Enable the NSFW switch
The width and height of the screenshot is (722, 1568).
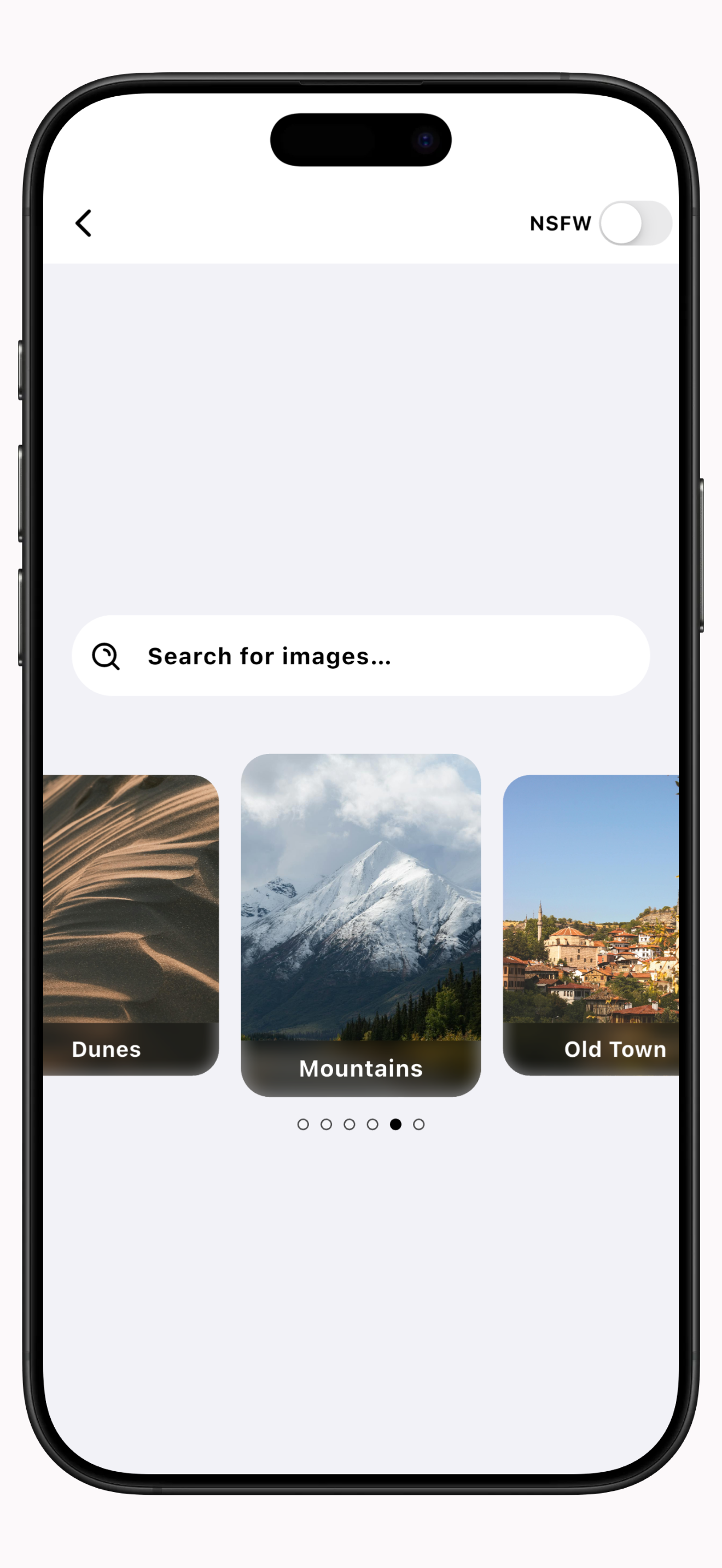tap(635, 224)
